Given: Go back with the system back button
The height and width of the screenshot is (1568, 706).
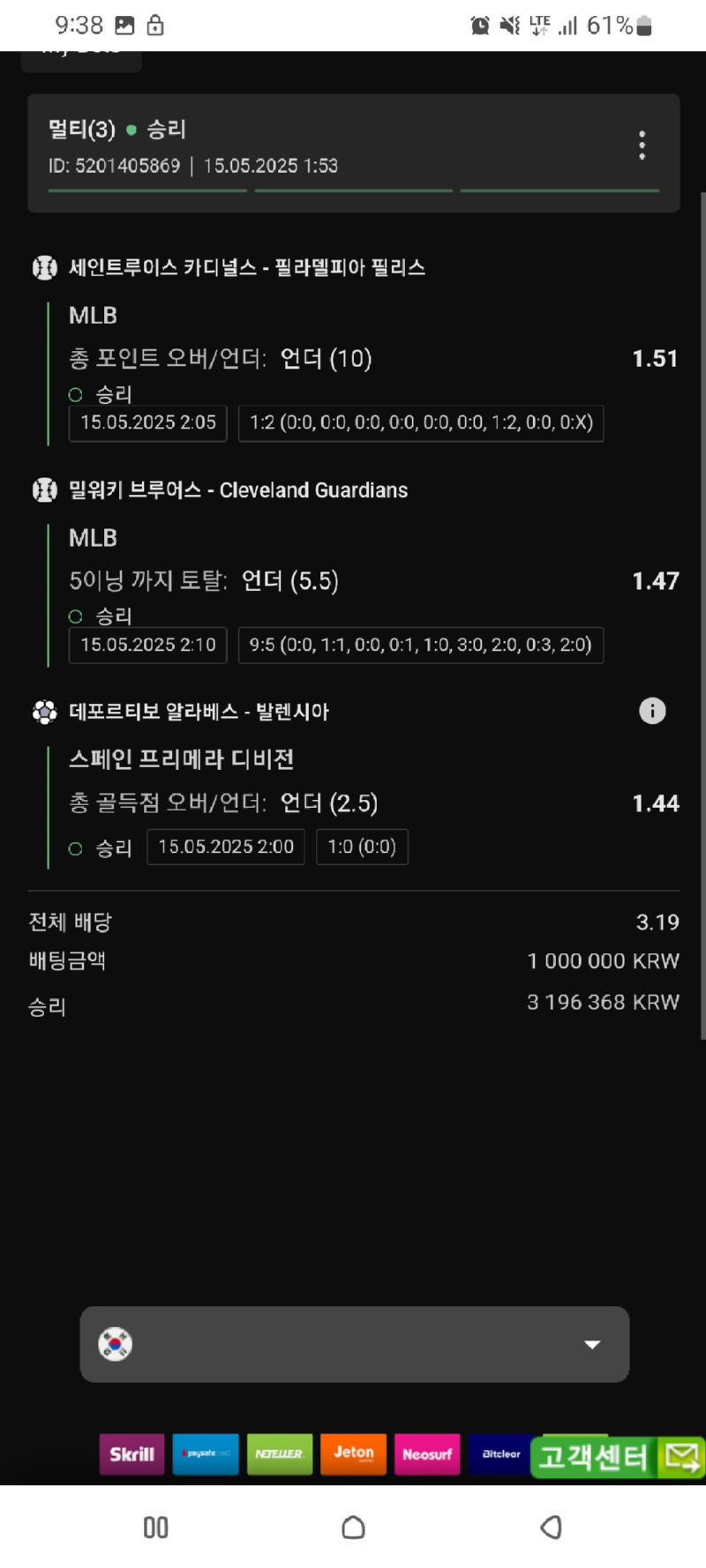Looking at the screenshot, I should 551,1527.
